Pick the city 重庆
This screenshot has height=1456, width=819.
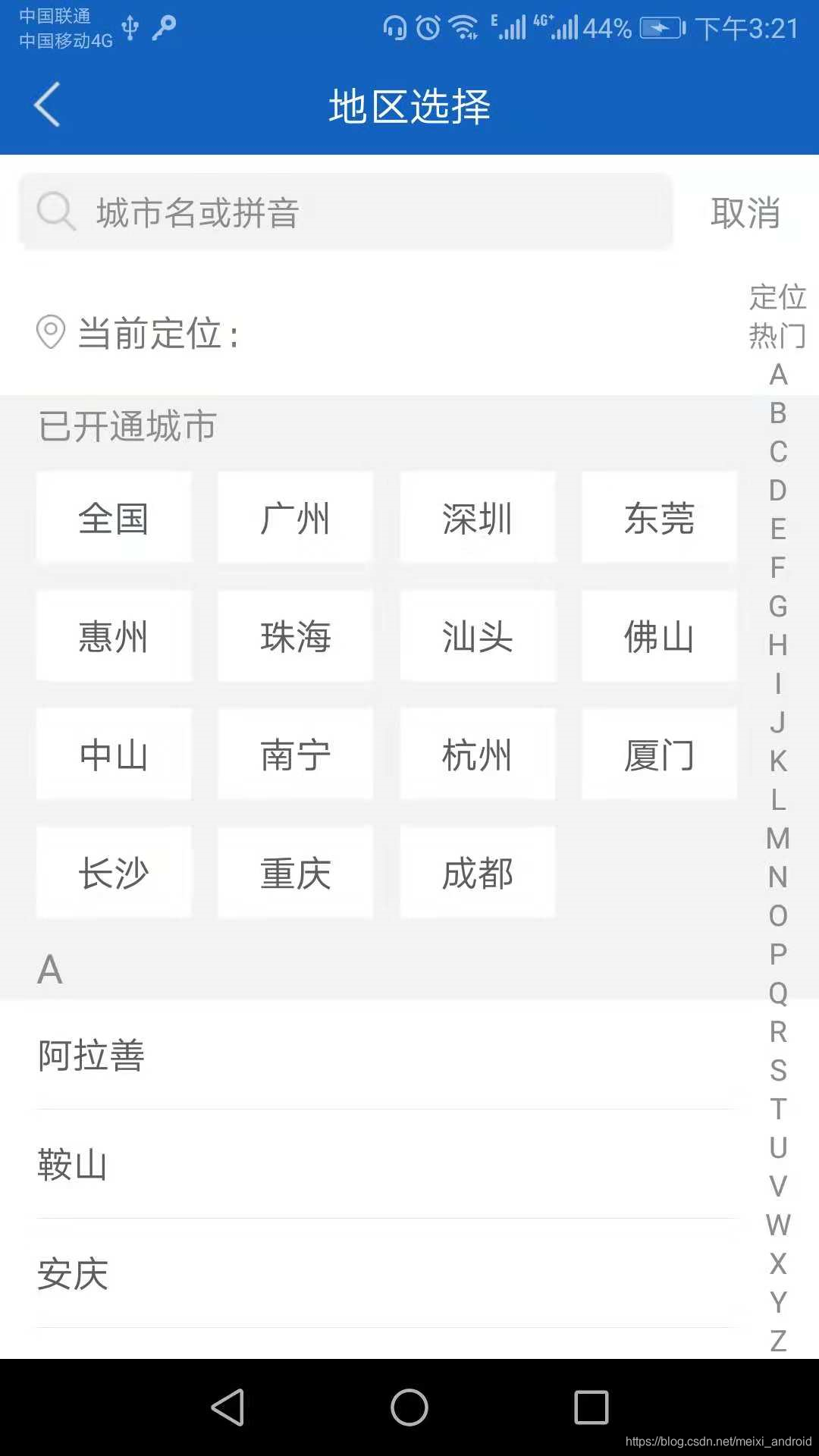point(295,873)
